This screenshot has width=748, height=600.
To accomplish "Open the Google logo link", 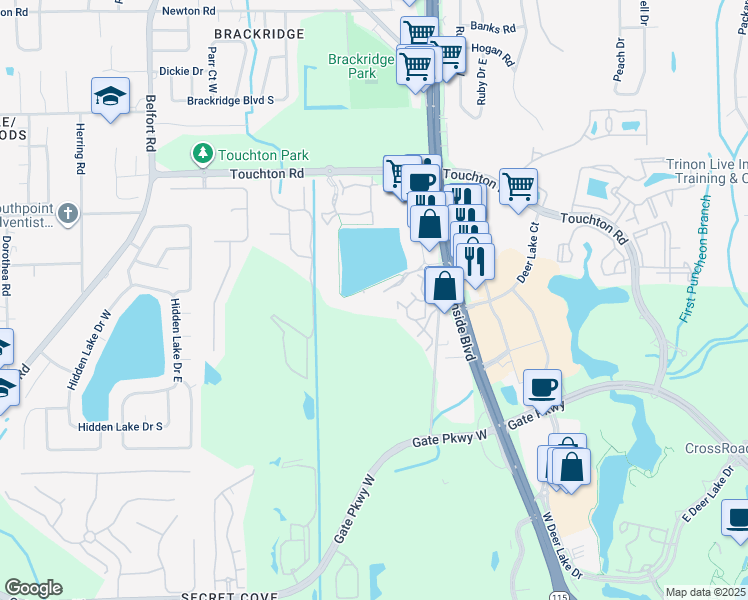I will 33,588.
